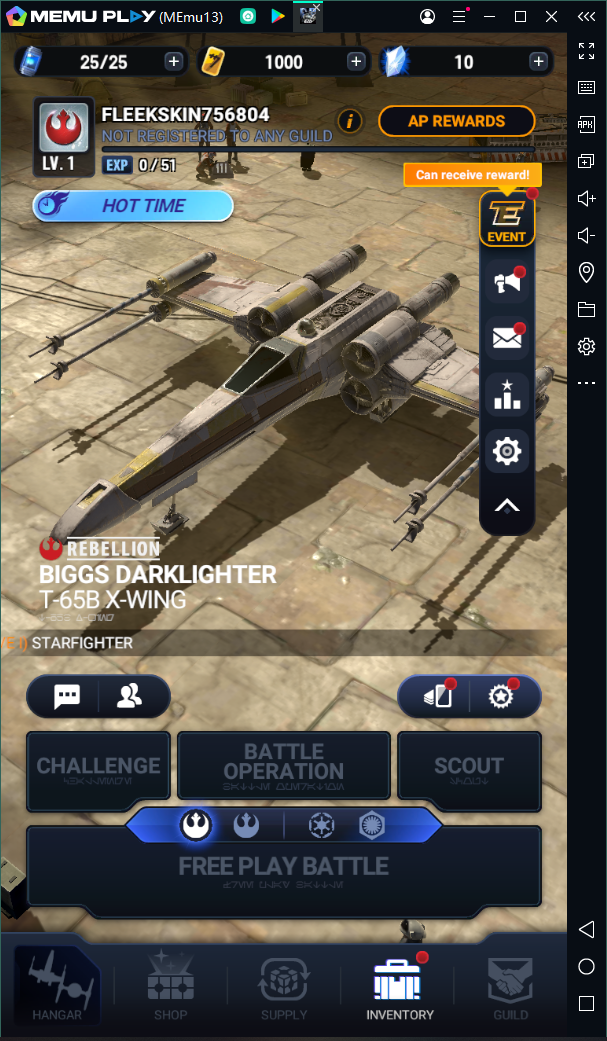607x1041 pixels.
Task: Switch to the Shop tab
Action: (x=170, y=985)
